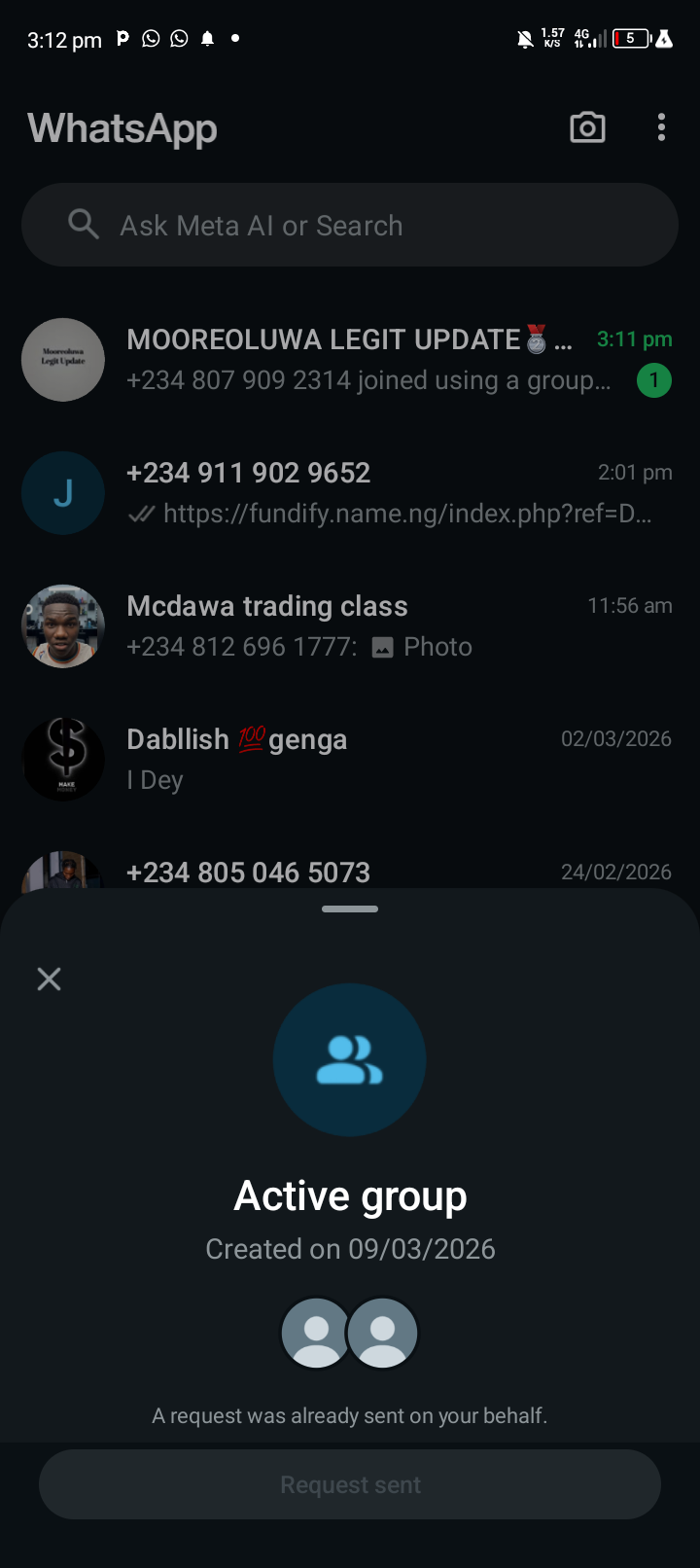Tap the Request sent button

tap(350, 1484)
